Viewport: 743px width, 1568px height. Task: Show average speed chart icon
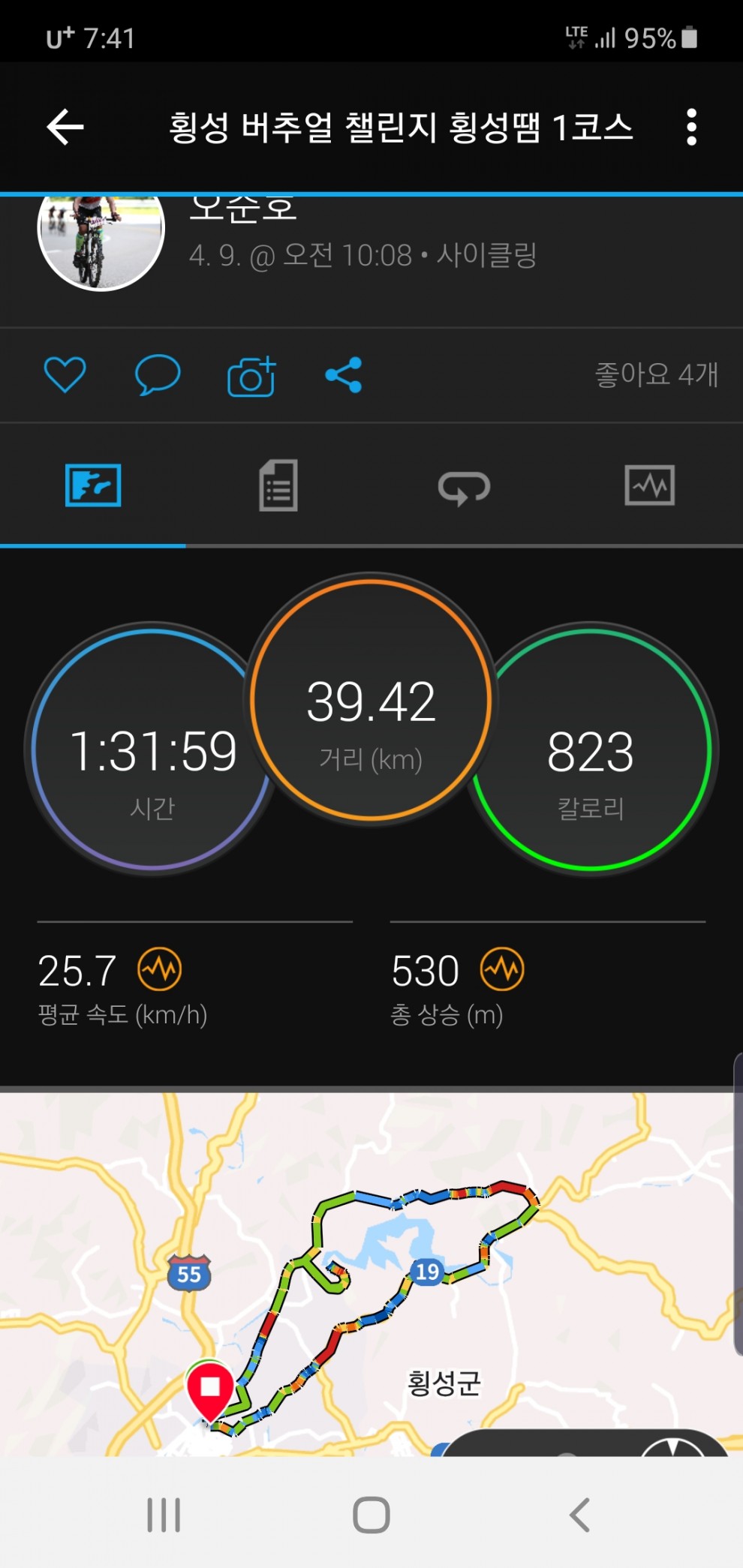click(x=159, y=969)
